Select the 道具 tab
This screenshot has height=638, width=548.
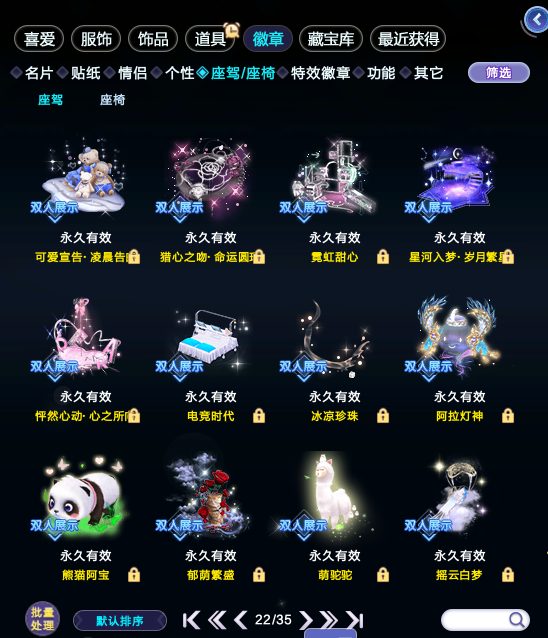click(210, 39)
